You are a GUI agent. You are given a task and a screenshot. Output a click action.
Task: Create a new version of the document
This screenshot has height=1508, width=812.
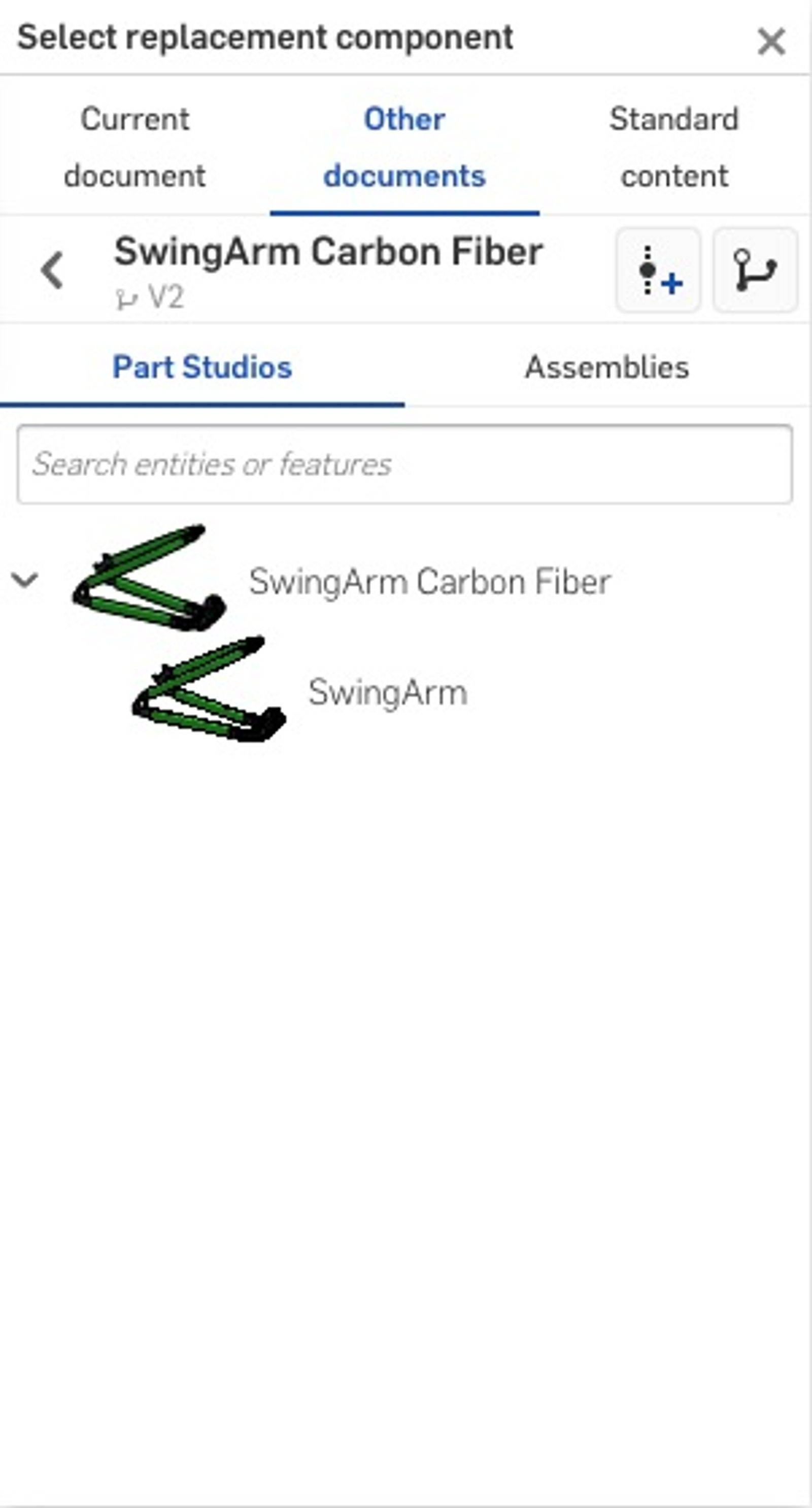[x=658, y=271]
